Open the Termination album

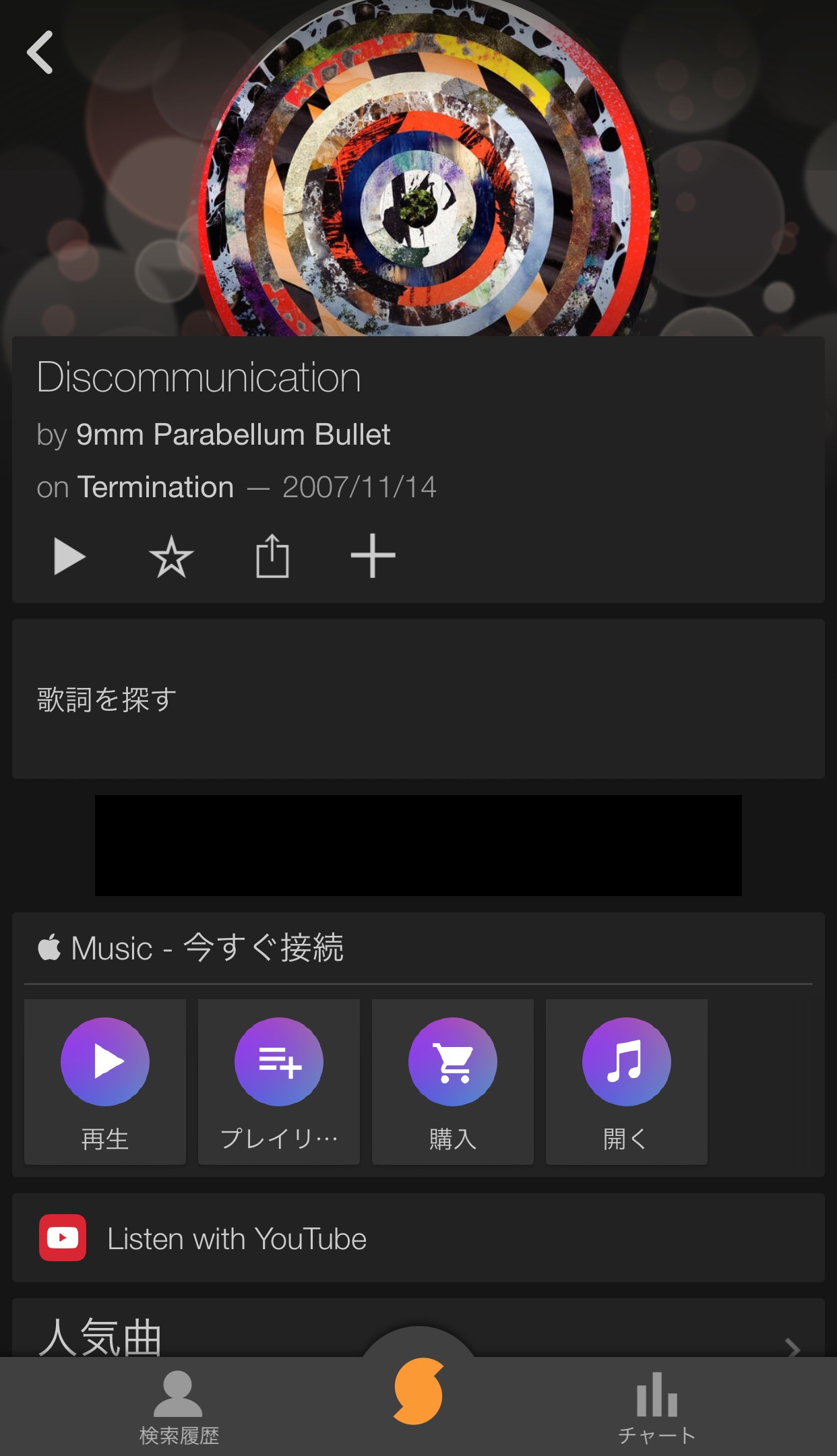pos(156,487)
